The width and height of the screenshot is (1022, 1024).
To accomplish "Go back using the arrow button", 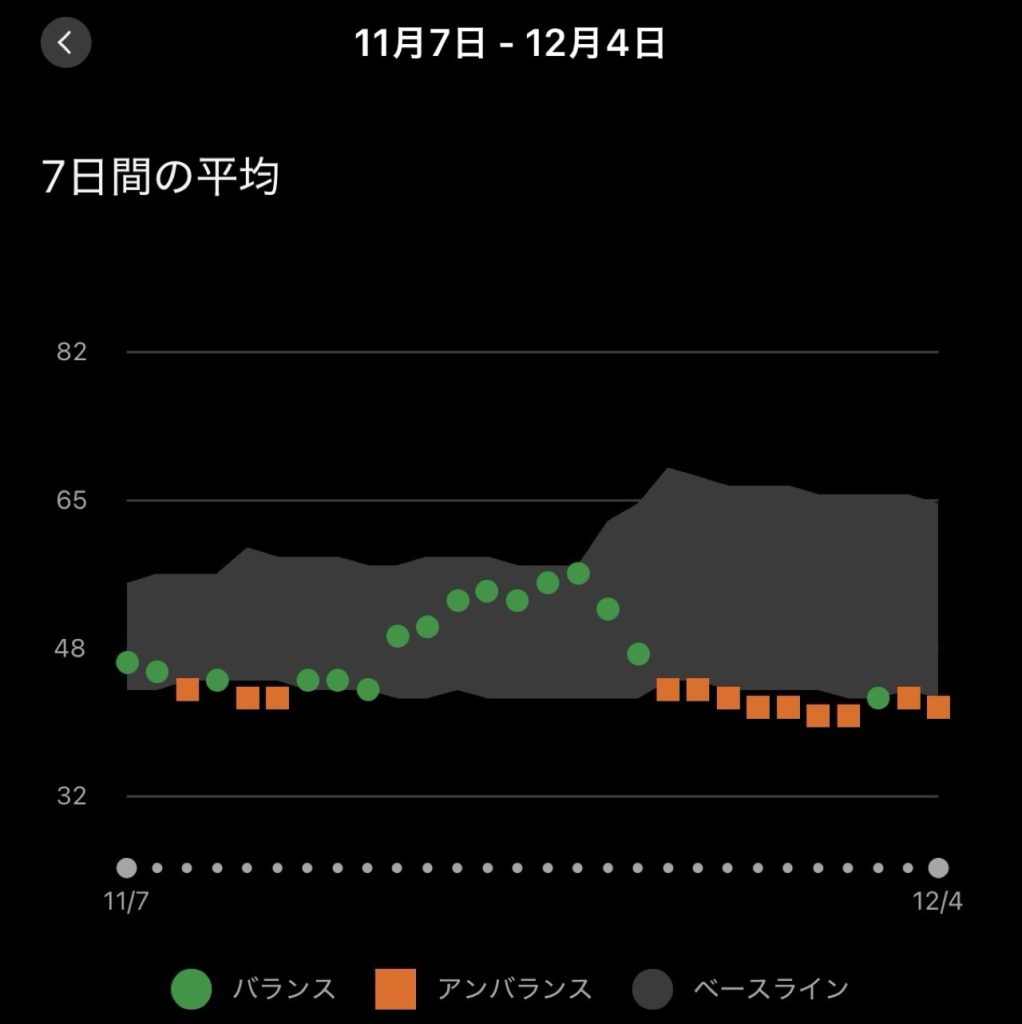I will click(x=66, y=43).
